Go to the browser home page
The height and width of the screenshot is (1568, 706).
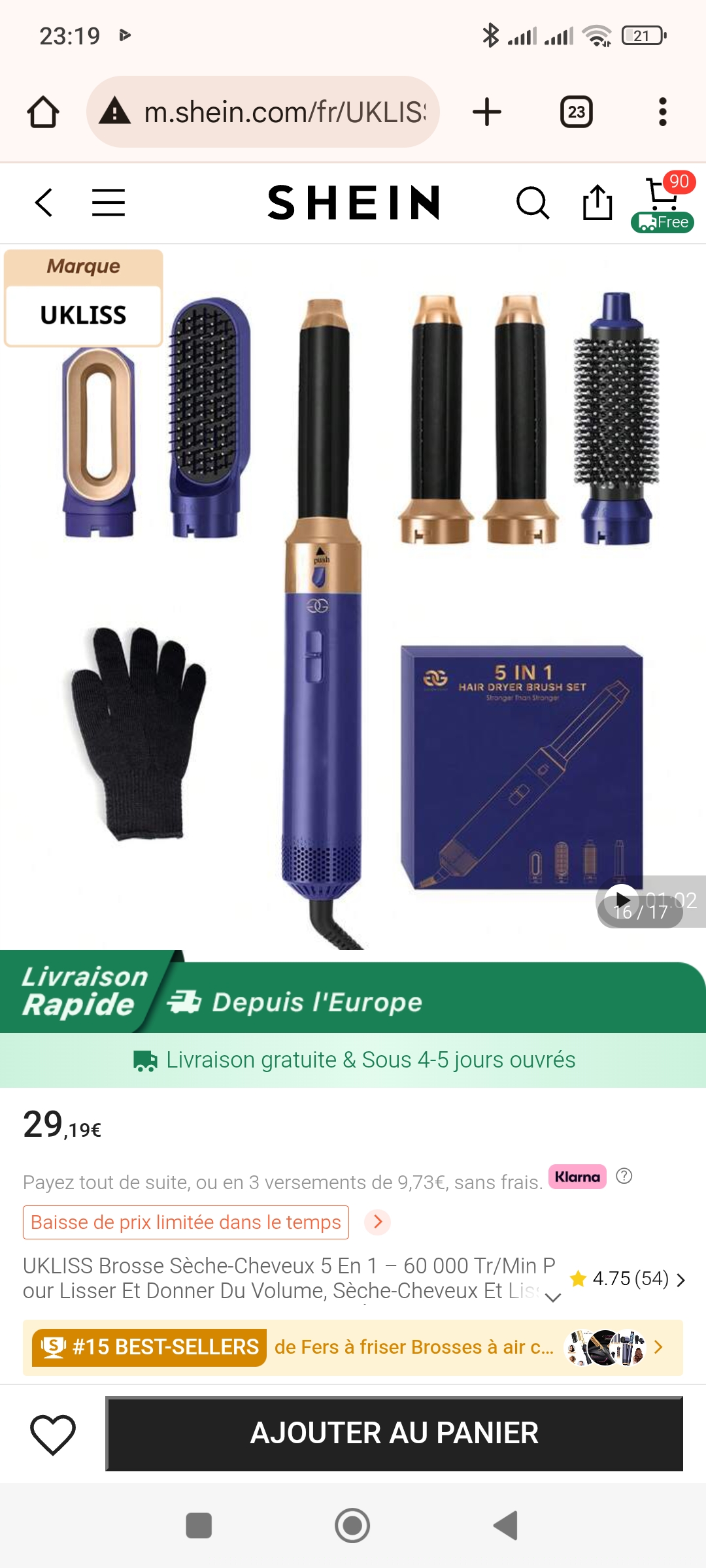pos(43,112)
